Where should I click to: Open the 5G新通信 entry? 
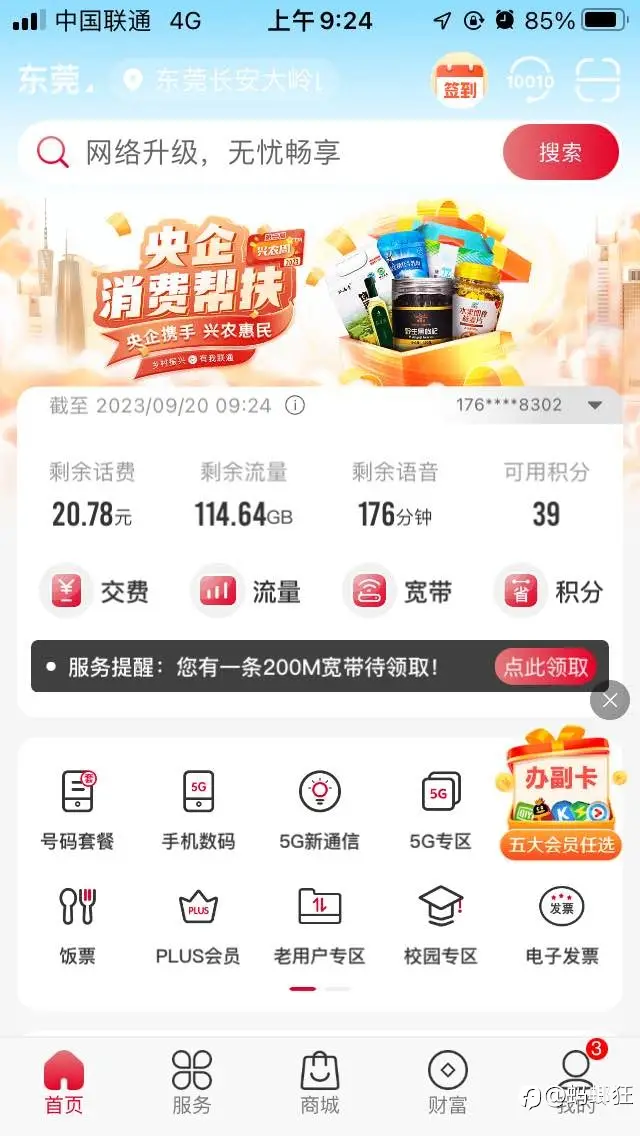[x=319, y=810]
